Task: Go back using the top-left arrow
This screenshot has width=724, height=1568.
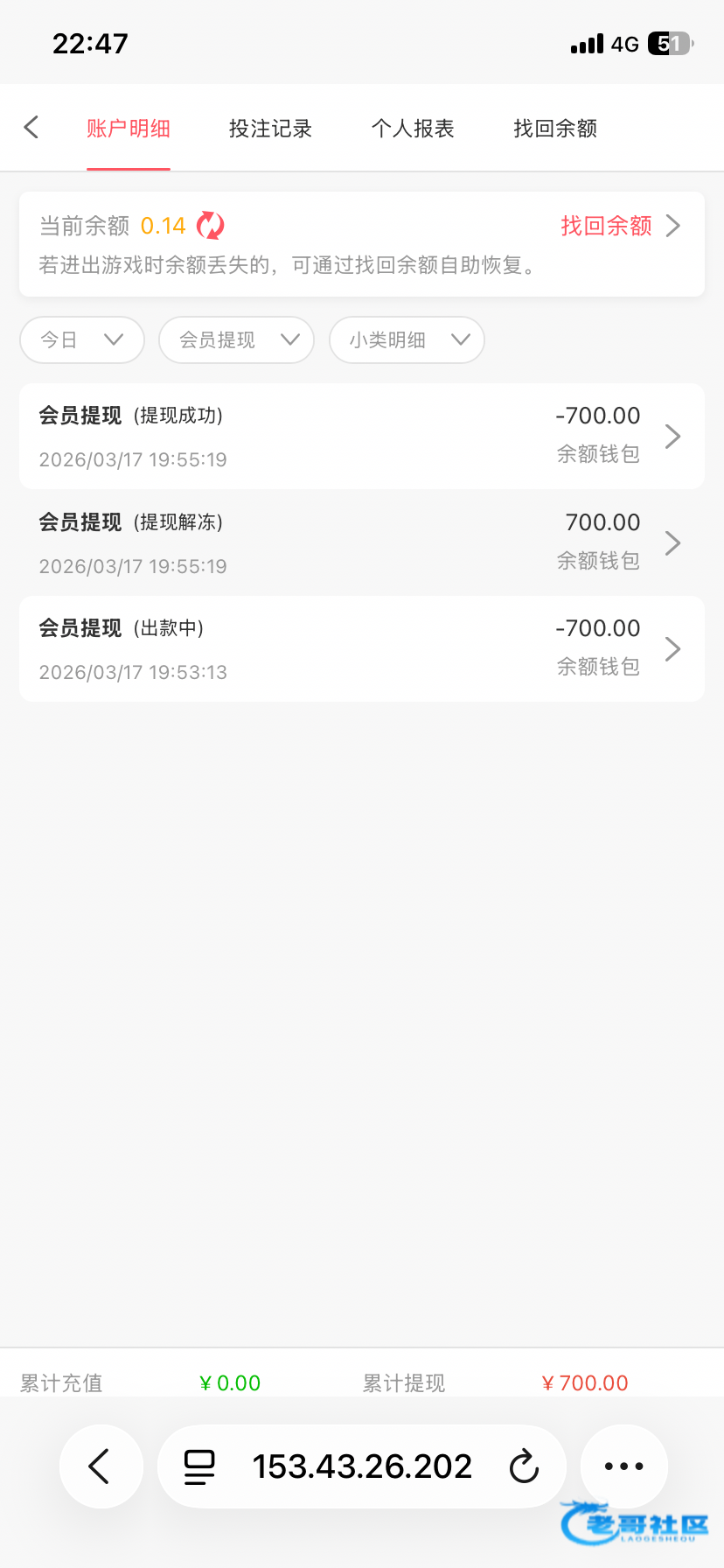Action: (x=31, y=128)
